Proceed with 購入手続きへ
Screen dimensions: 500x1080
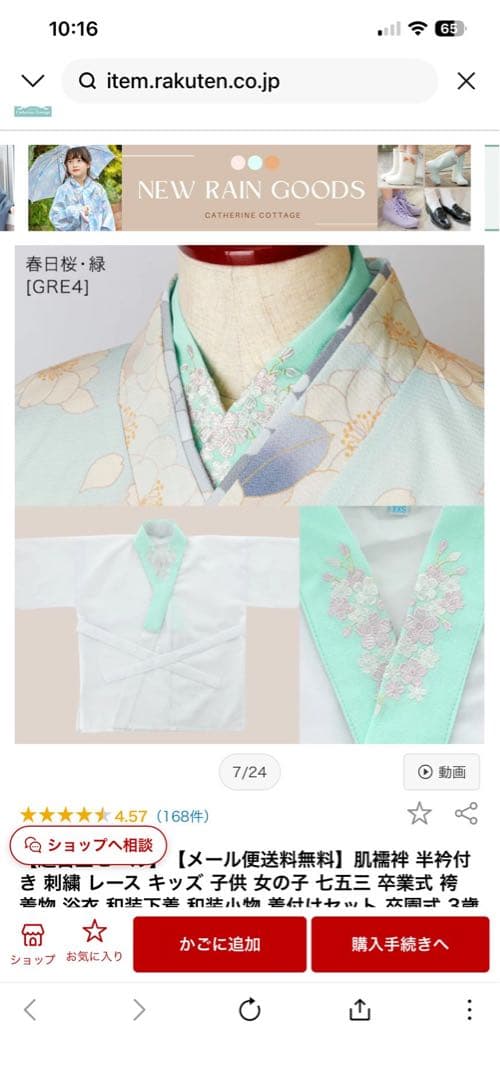pyautogui.click(x=400, y=944)
